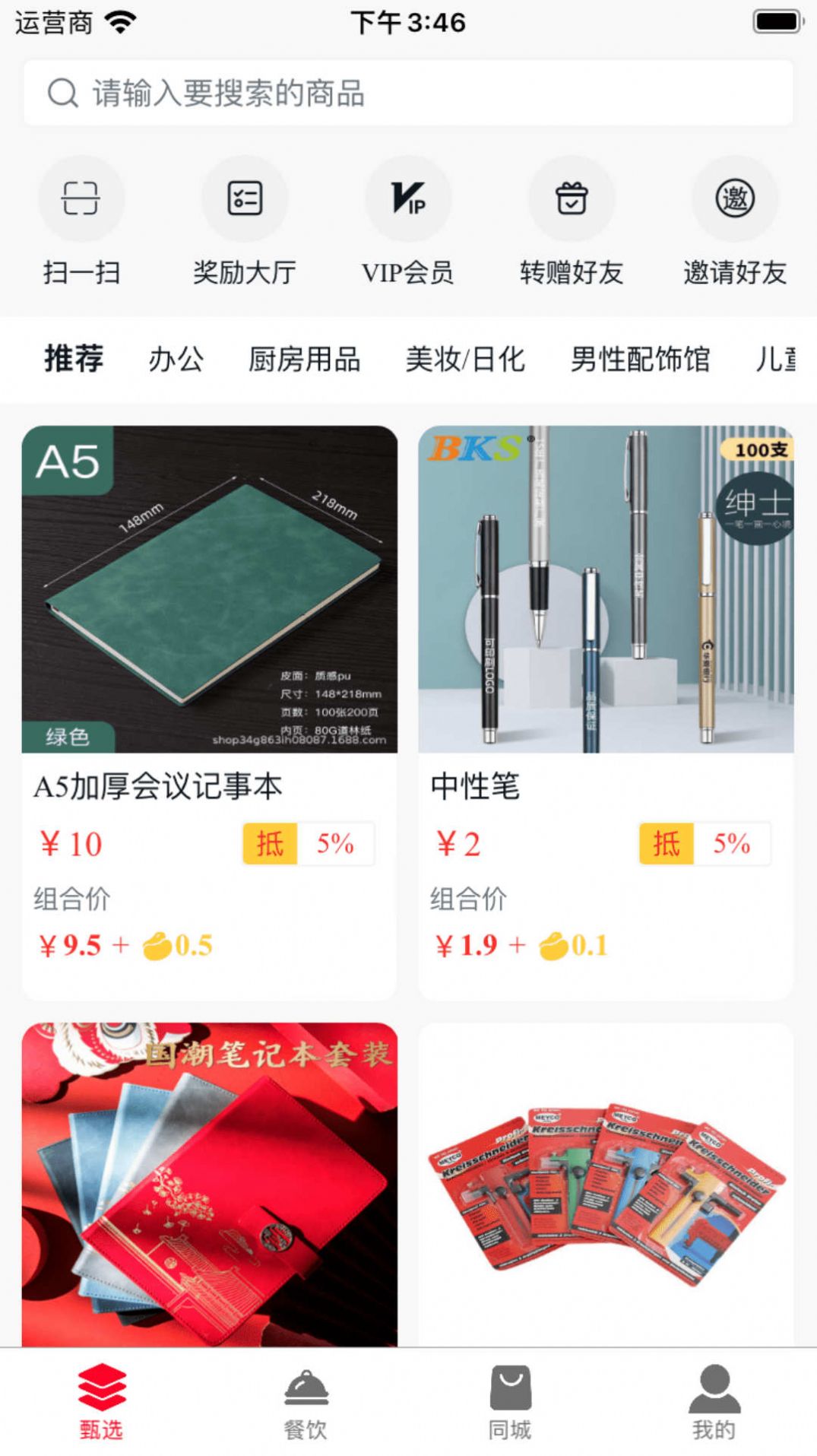Tap the product search field

[408, 94]
